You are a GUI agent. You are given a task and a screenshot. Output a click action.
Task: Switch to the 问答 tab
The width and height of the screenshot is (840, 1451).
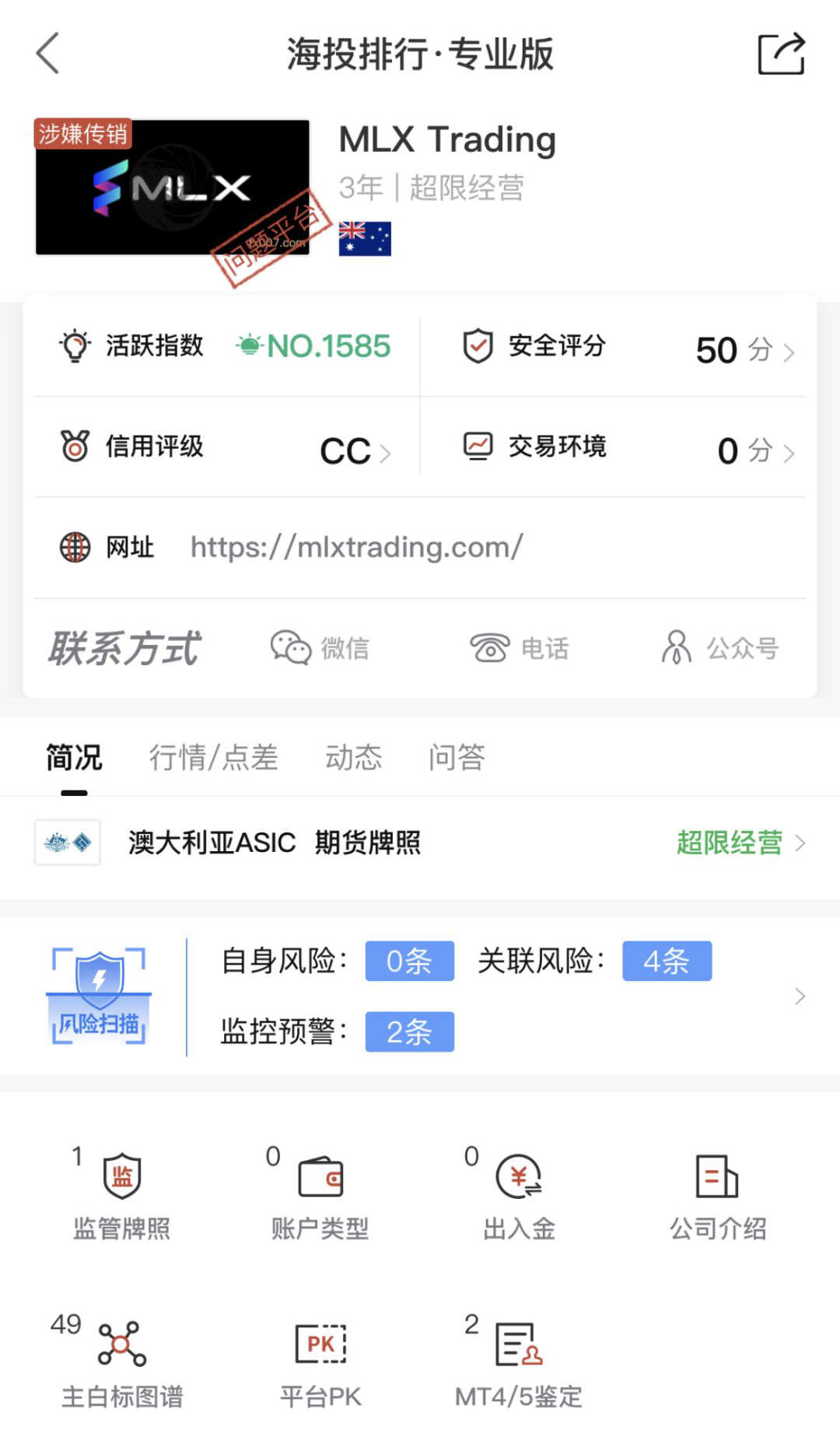pos(457,758)
